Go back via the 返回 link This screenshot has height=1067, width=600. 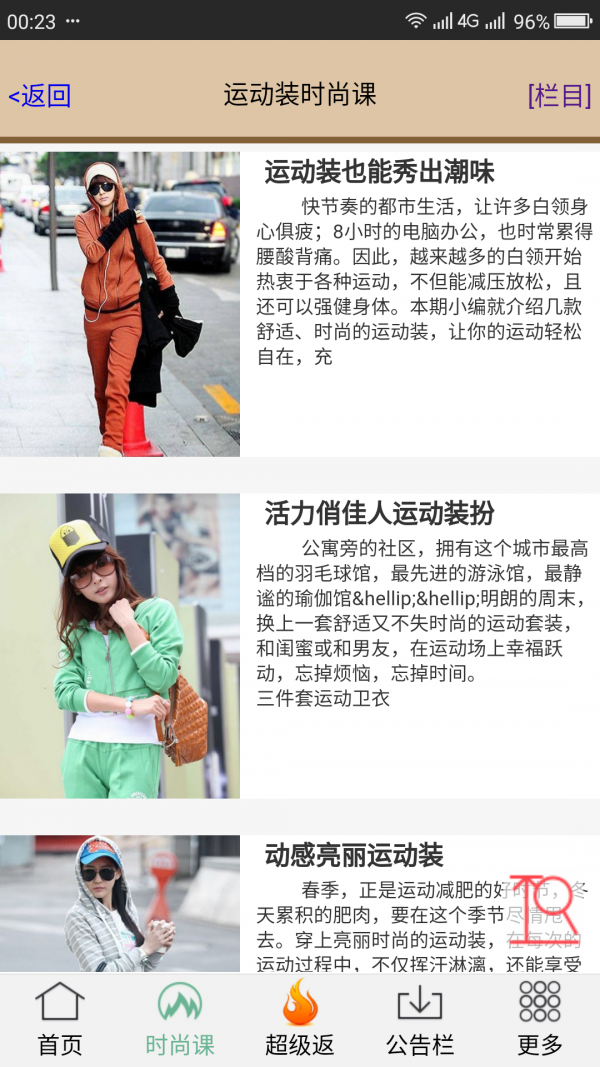[40, 96]
